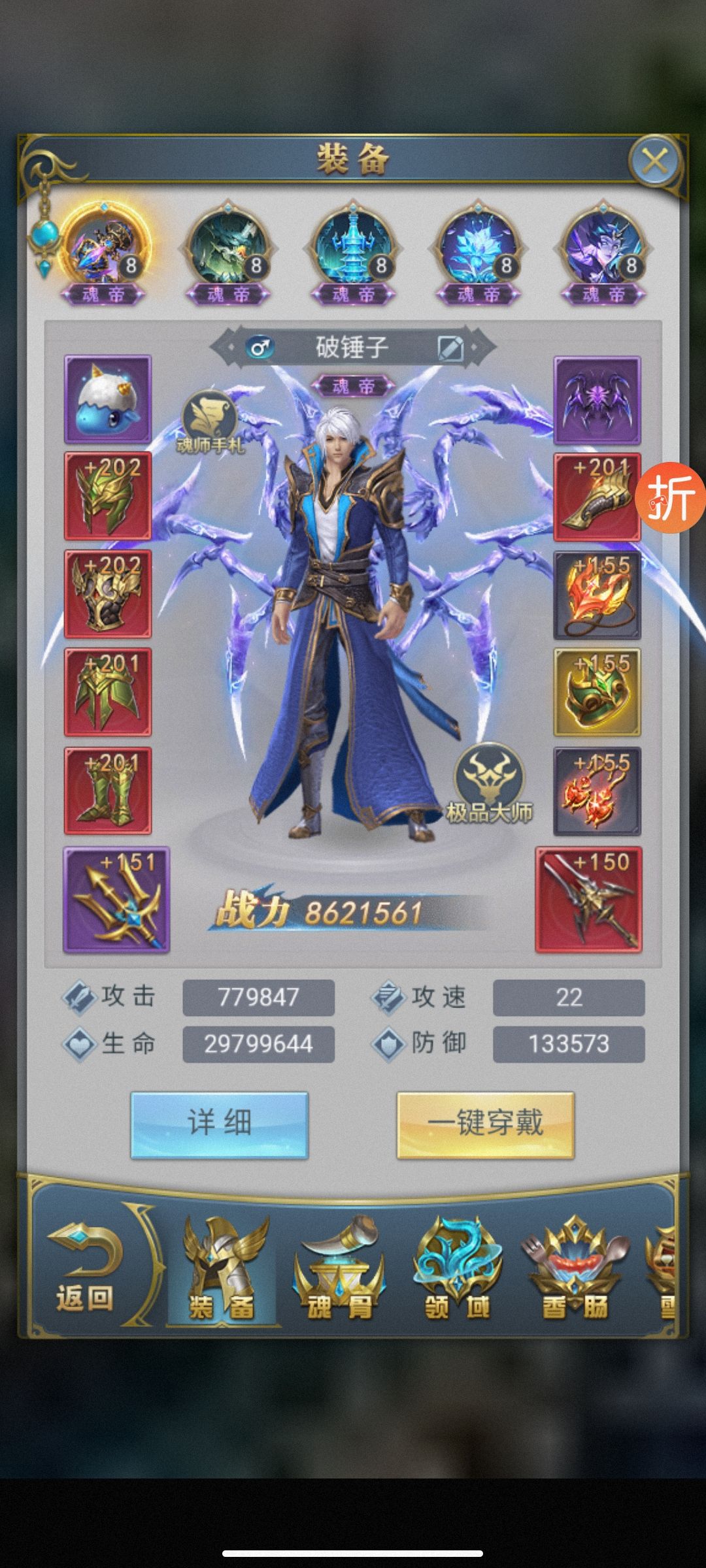The height and width of the screenshot is (1568, 706).
Task: Tap the edit name icon beside 破锤子
Action: pyautogui.click(x=450, y=348)
